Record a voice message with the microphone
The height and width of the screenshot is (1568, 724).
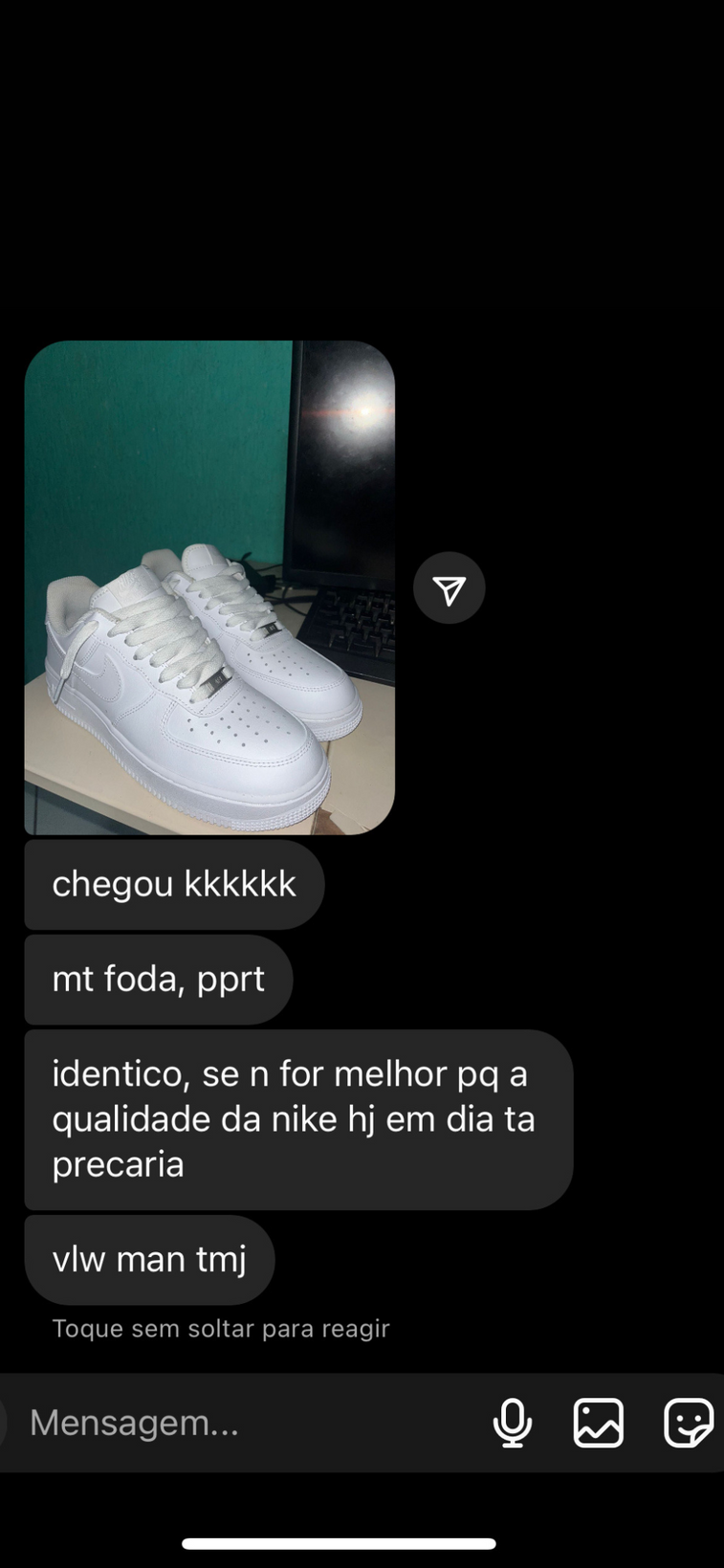point(512,1423)
